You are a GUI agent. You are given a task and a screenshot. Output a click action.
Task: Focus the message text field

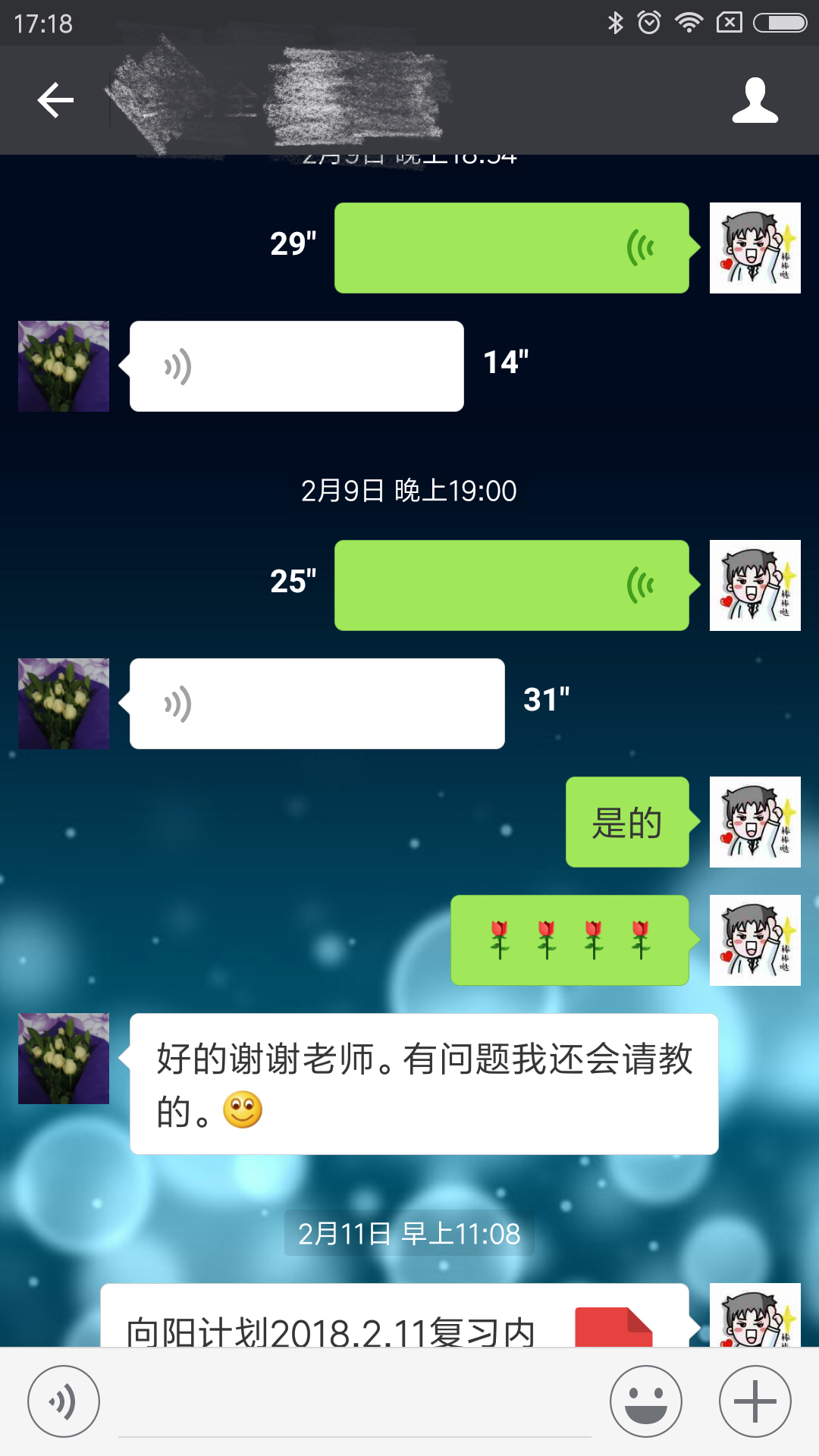point(354,1403)
